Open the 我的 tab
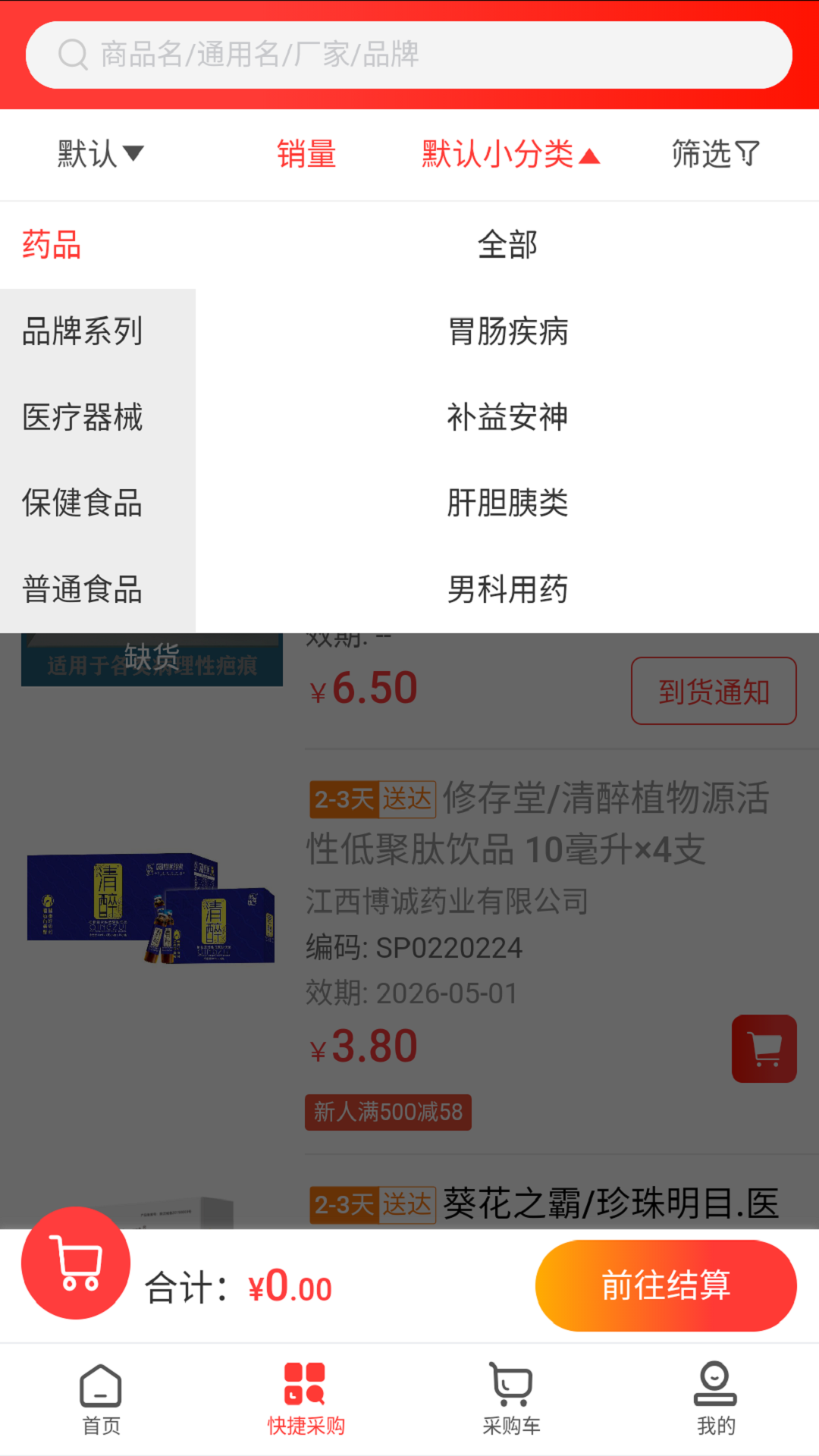This screenshot has height=1456, width=819. click(715, 1400)
